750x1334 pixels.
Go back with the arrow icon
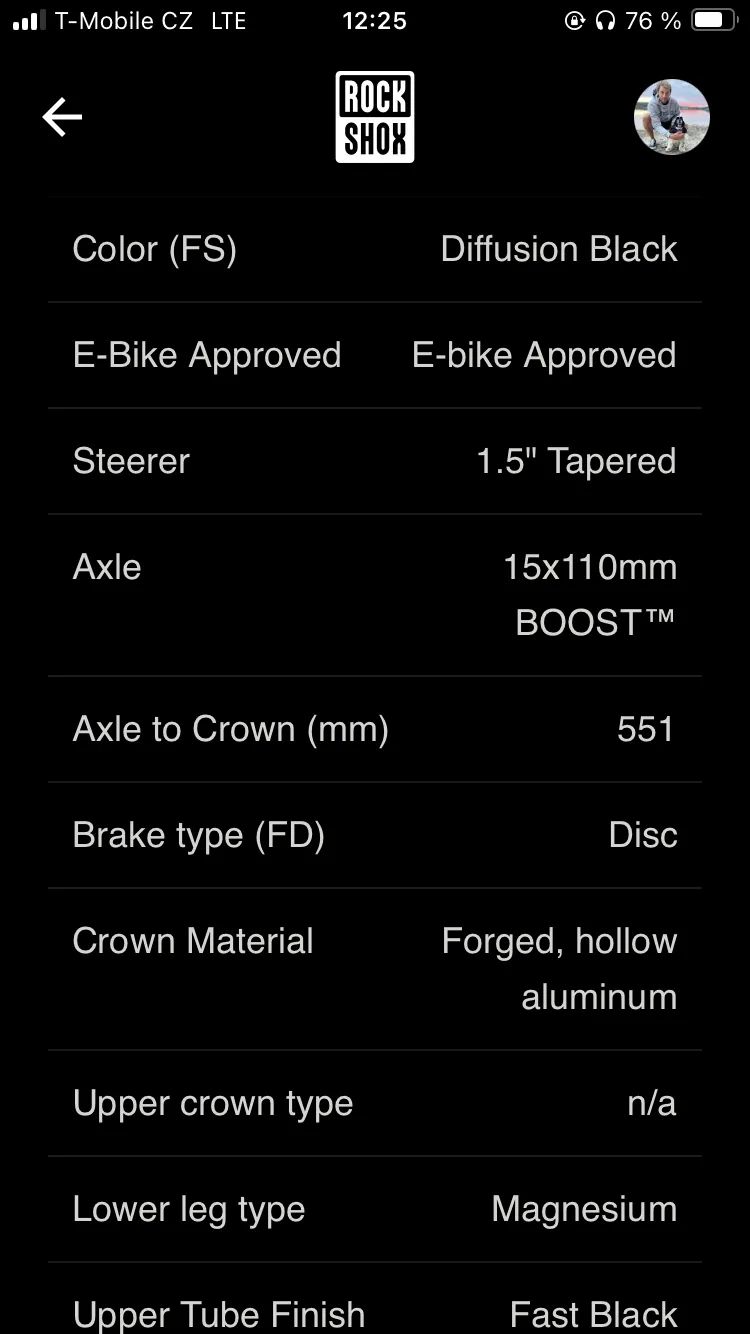[62, 118]
